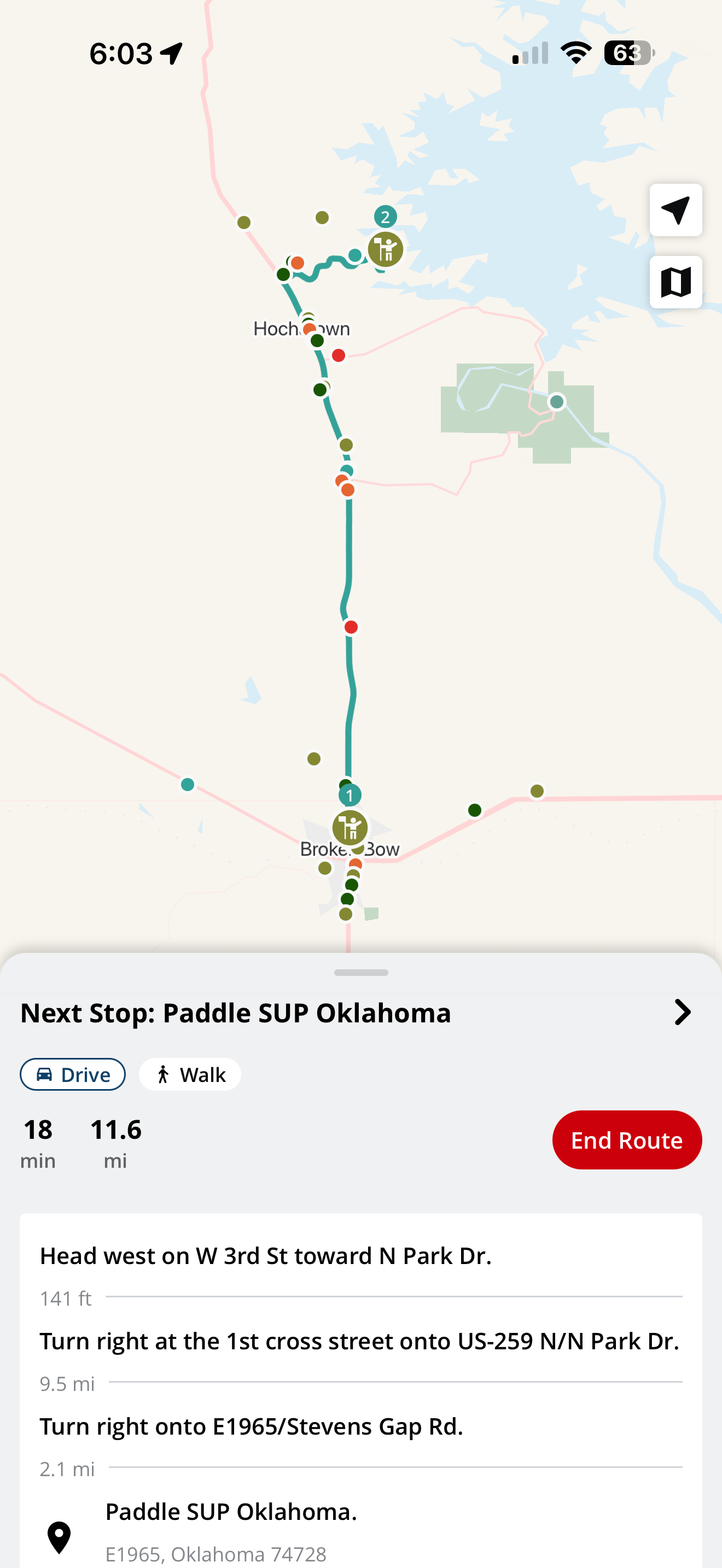Select Drive travel mode
Screen dimensions: 722x1568
[x=72, y=1074]
